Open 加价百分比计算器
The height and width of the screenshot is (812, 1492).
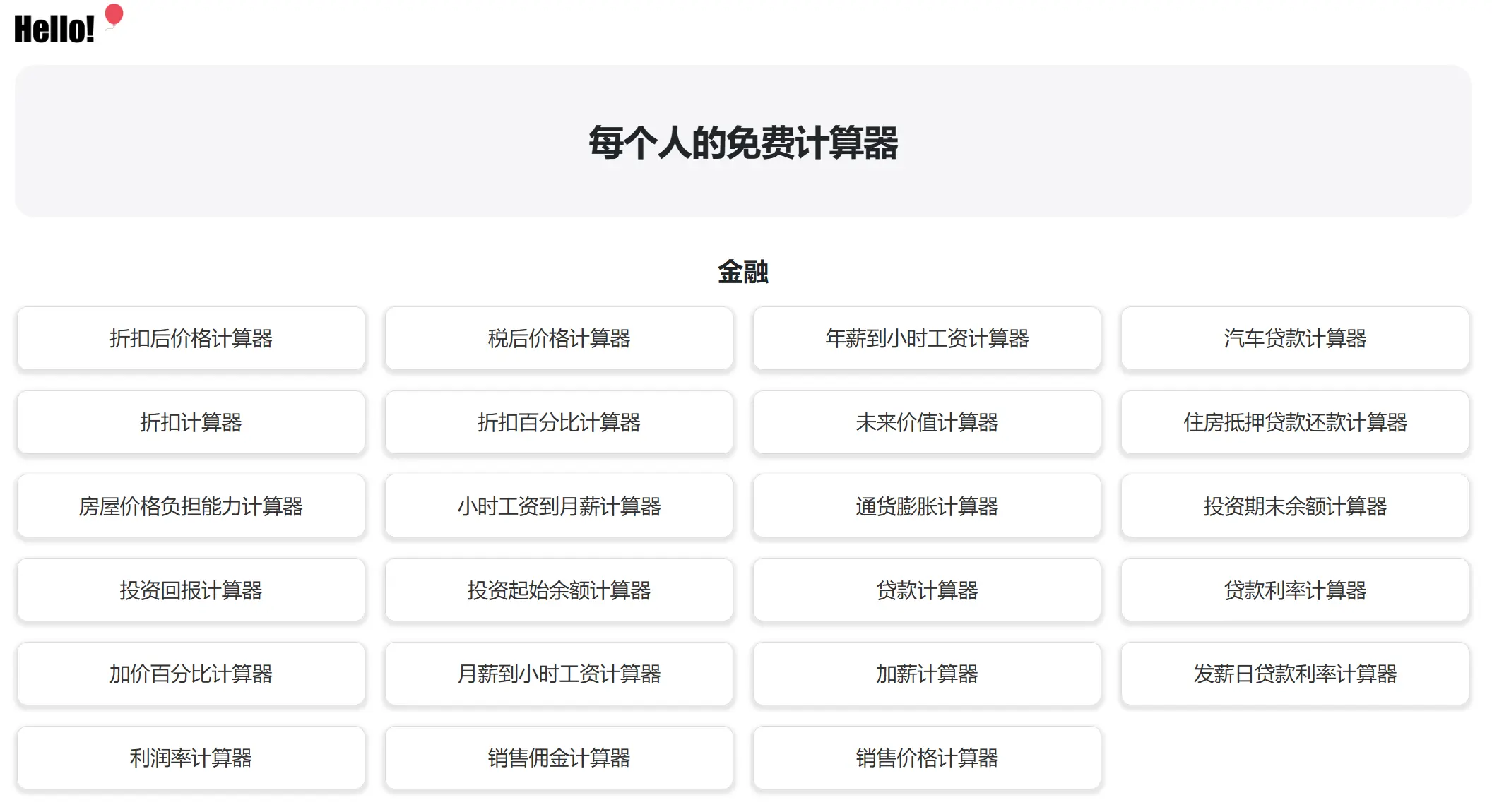(x=191, y=674)
